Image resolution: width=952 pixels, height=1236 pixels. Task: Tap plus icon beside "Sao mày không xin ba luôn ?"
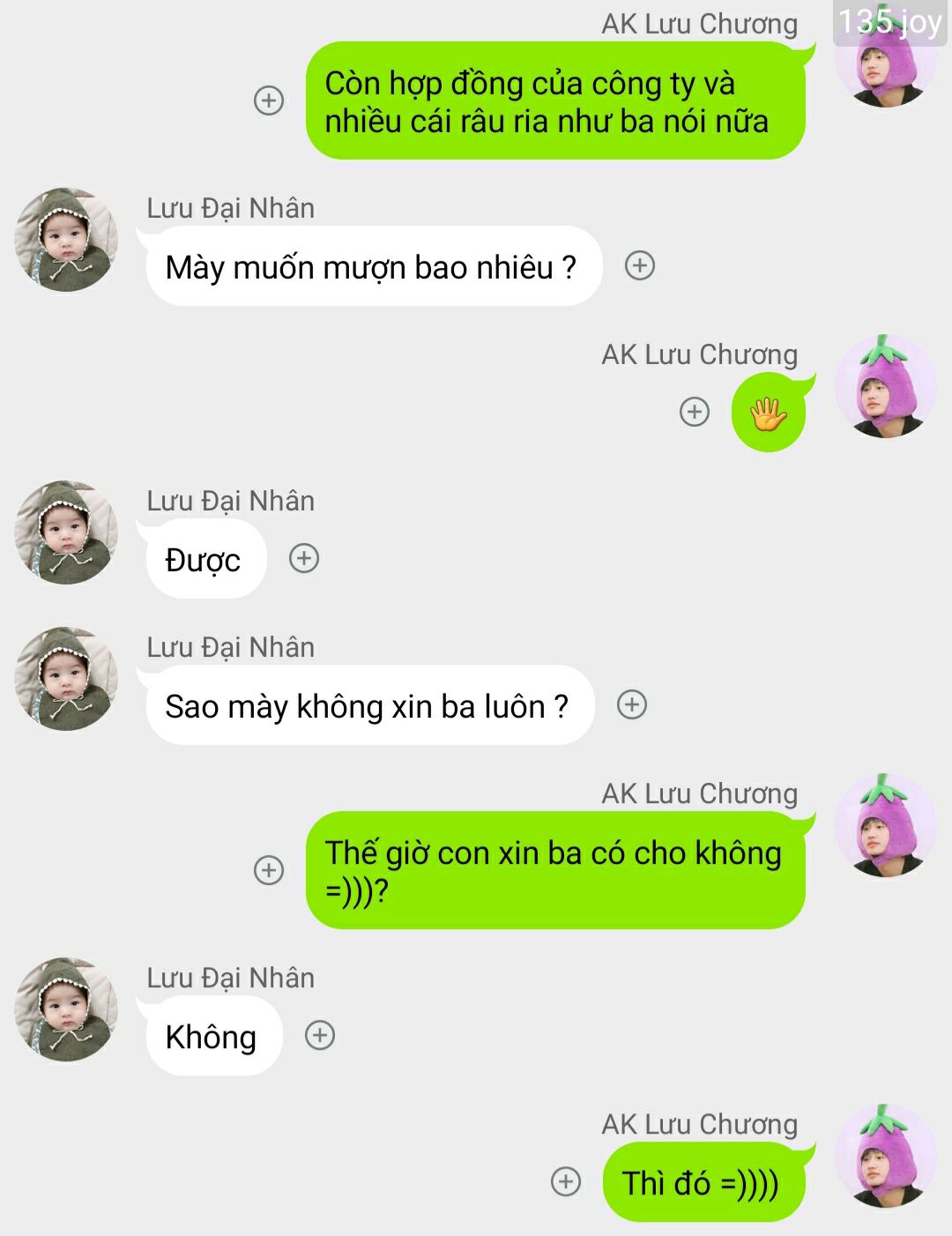pyautogui.click(x=632, y=704)
